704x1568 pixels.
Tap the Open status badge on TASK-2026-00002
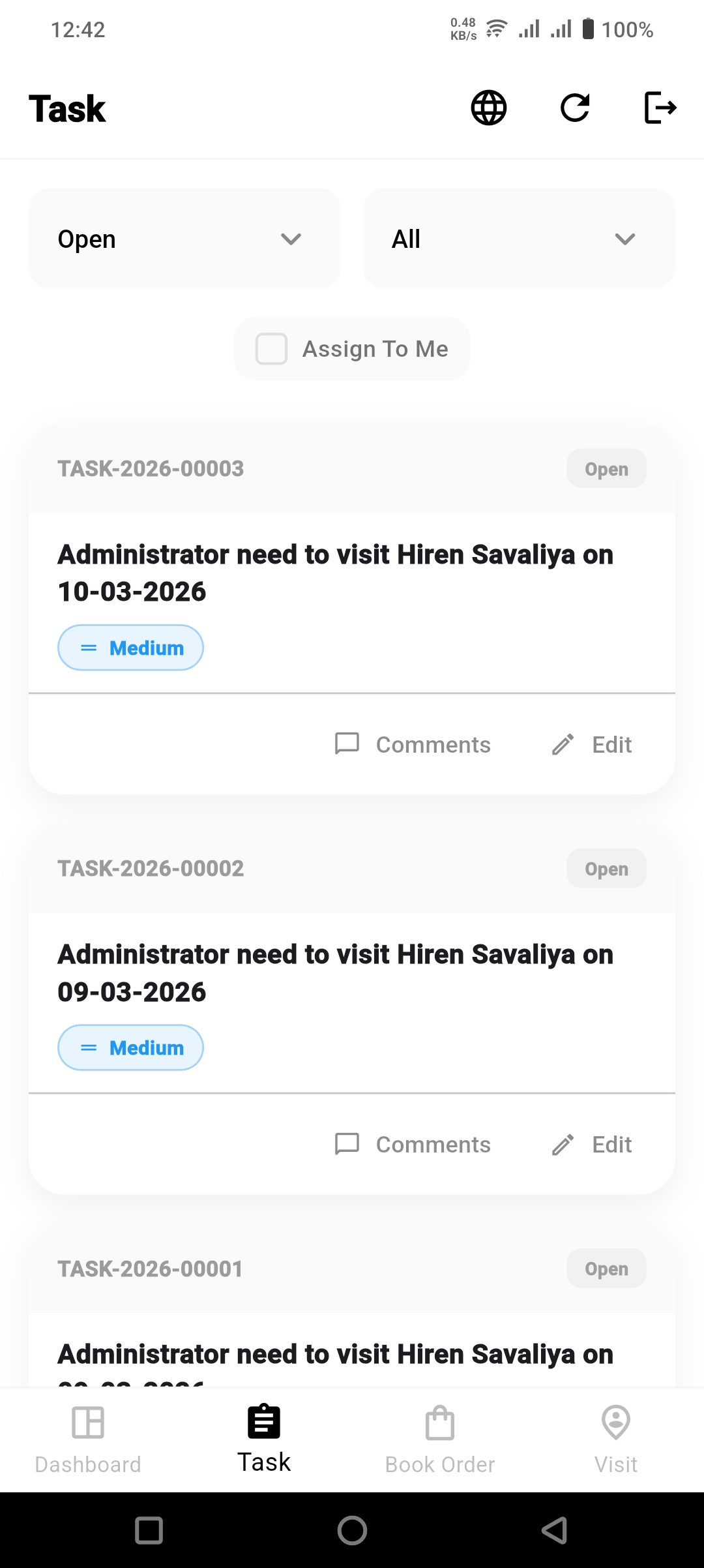606,868
